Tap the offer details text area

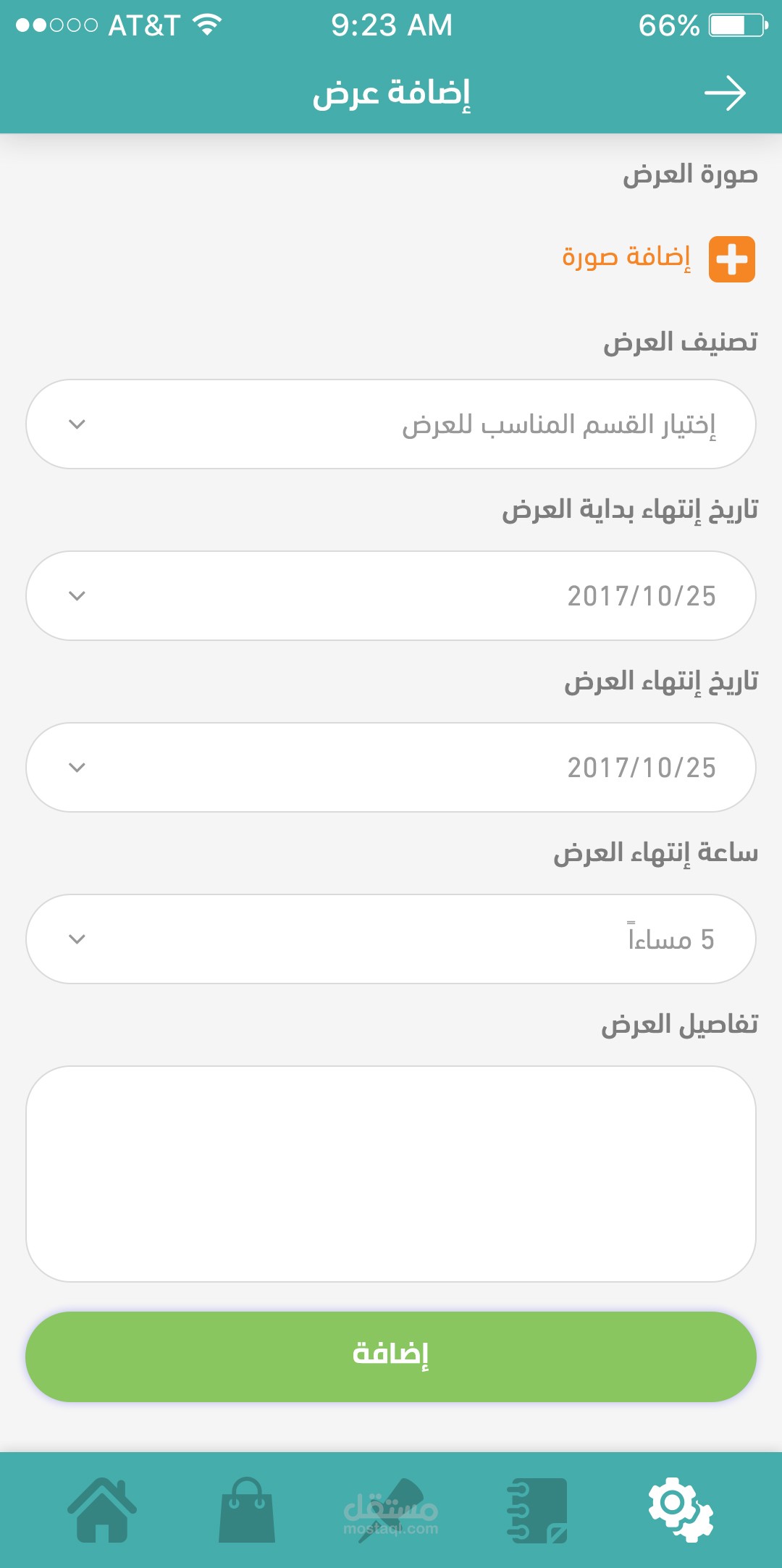coord(391,1173)
